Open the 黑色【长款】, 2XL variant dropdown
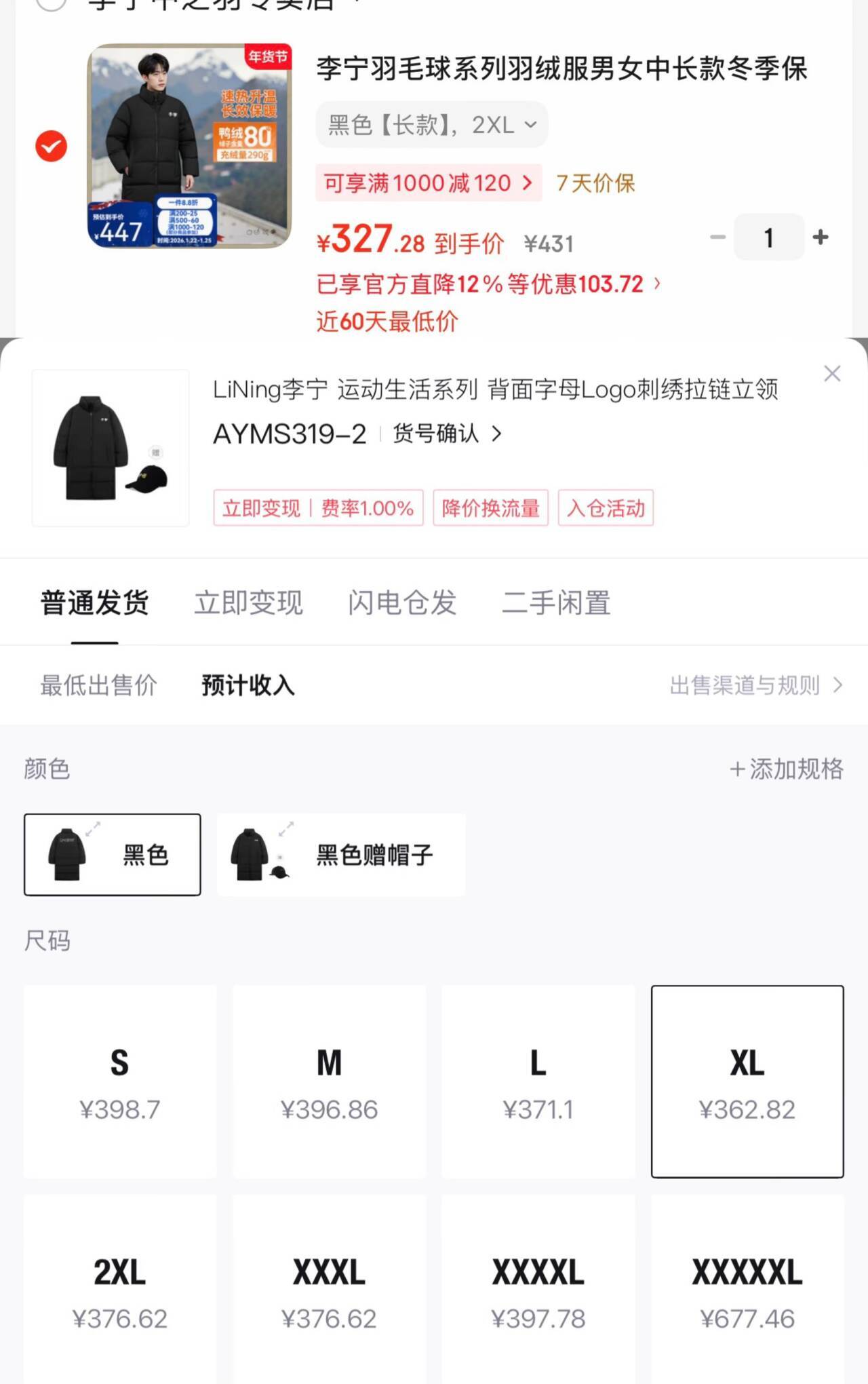 [432, 125]
